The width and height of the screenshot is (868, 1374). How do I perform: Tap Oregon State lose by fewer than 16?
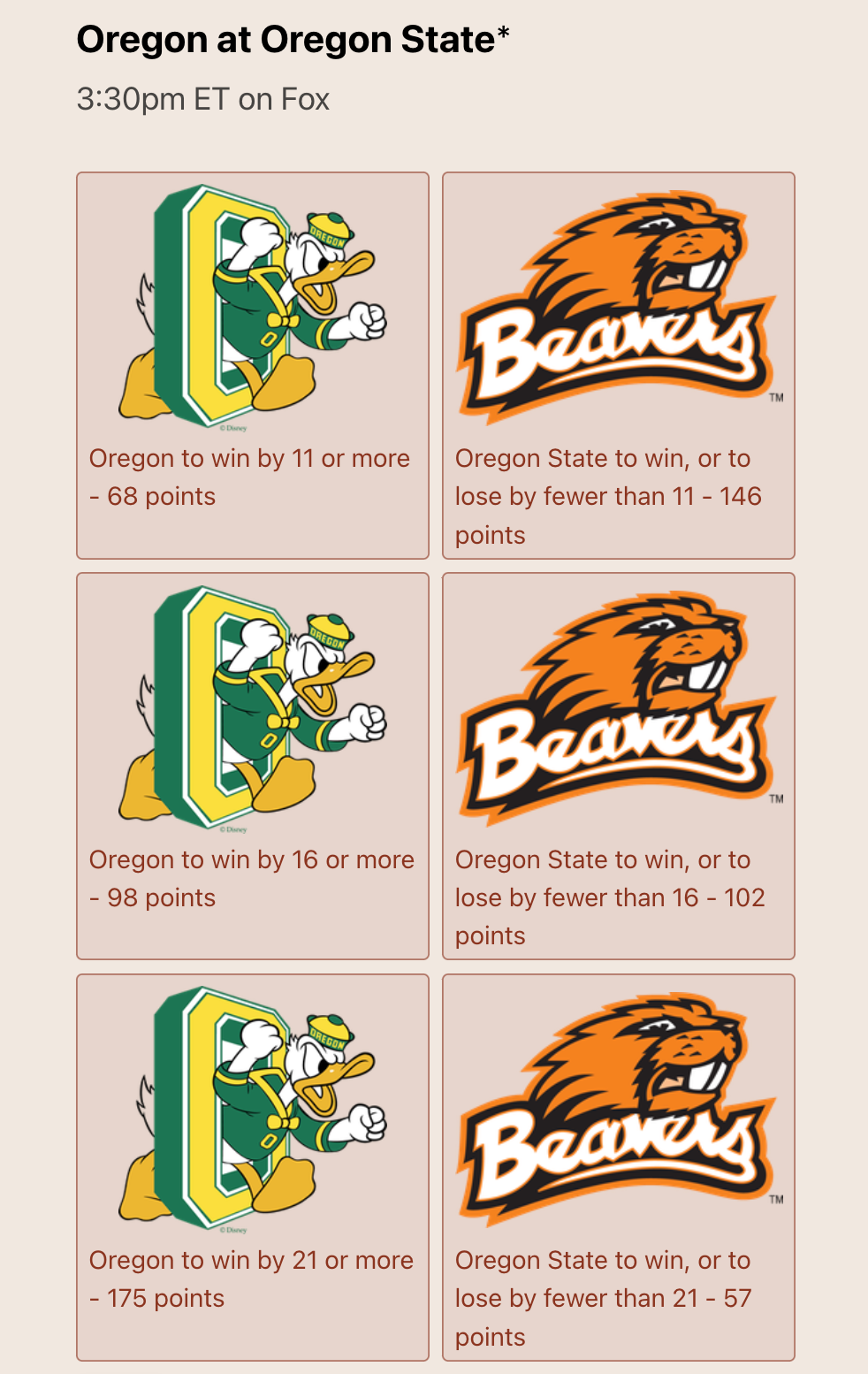pos(618,766)
